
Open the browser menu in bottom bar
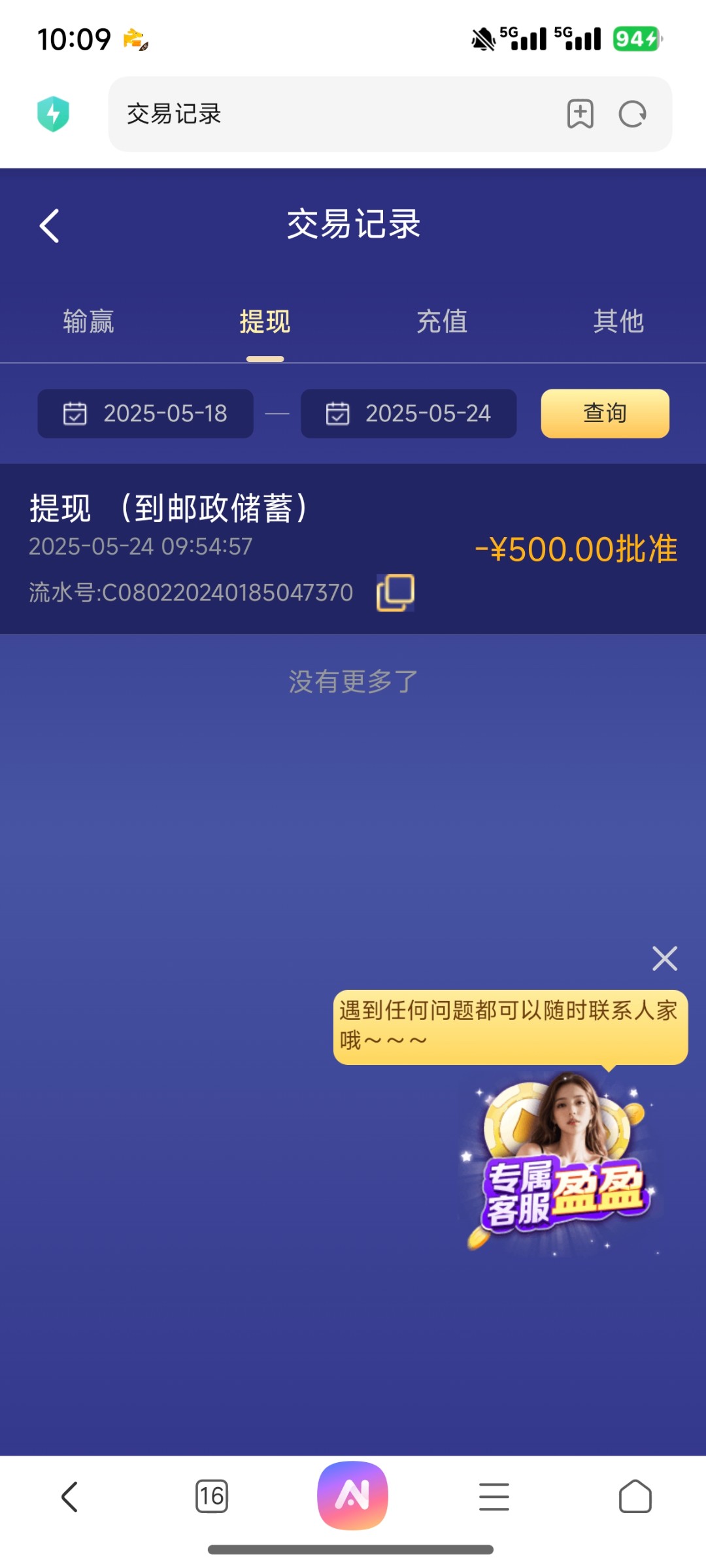[x=494, y=1495]
